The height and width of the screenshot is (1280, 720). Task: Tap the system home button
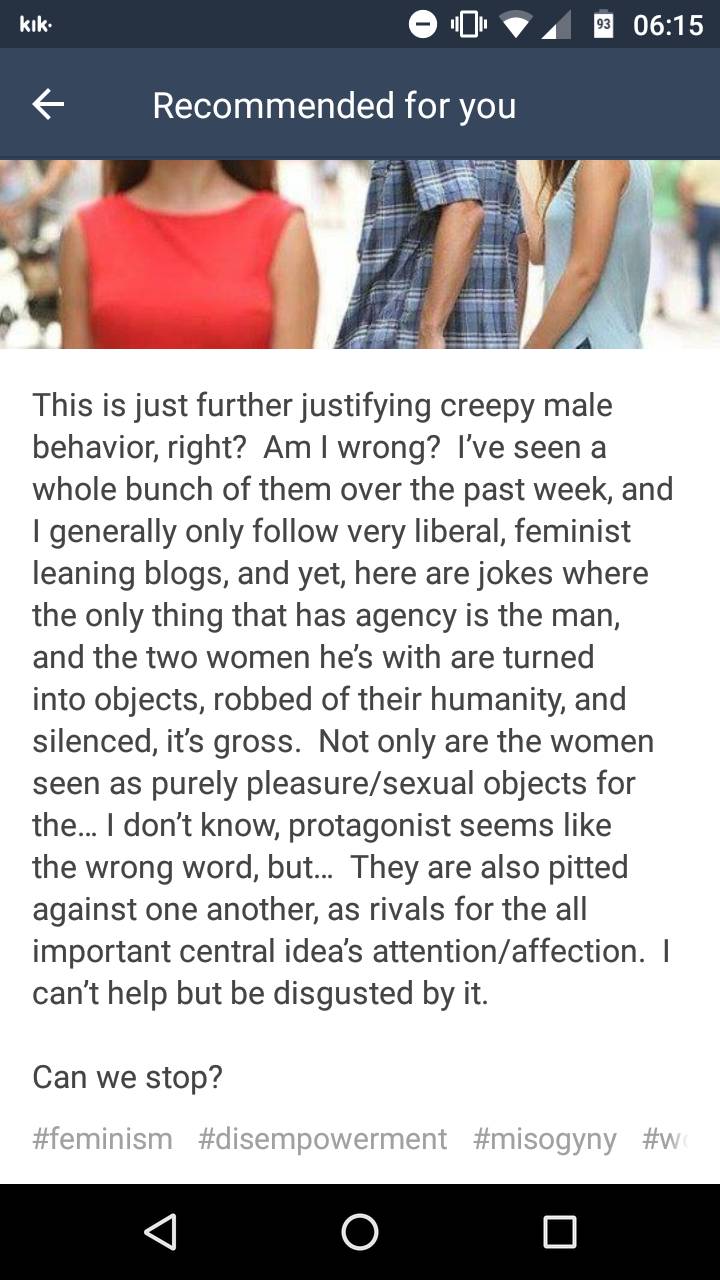[x=360, y=1232]
